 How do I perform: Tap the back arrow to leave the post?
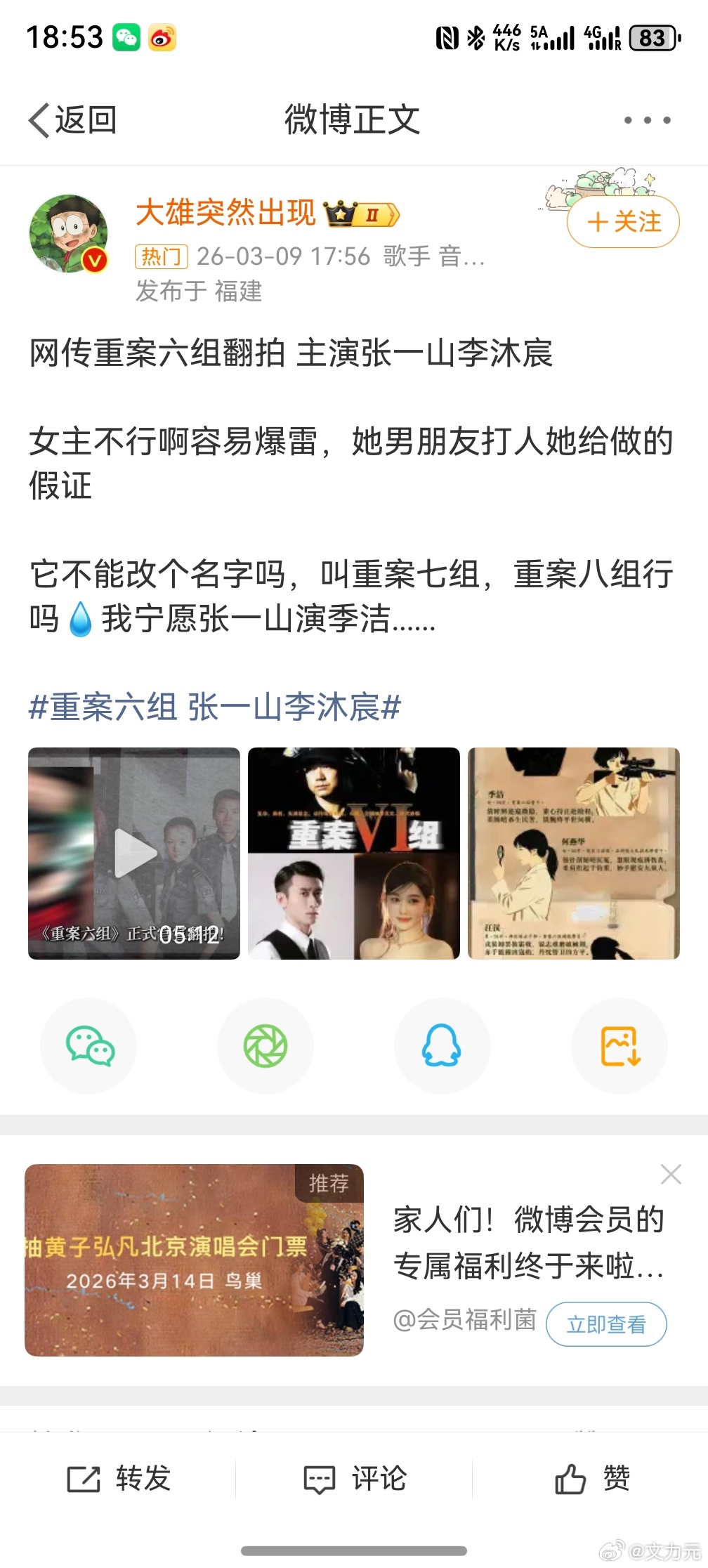(40, 119)
